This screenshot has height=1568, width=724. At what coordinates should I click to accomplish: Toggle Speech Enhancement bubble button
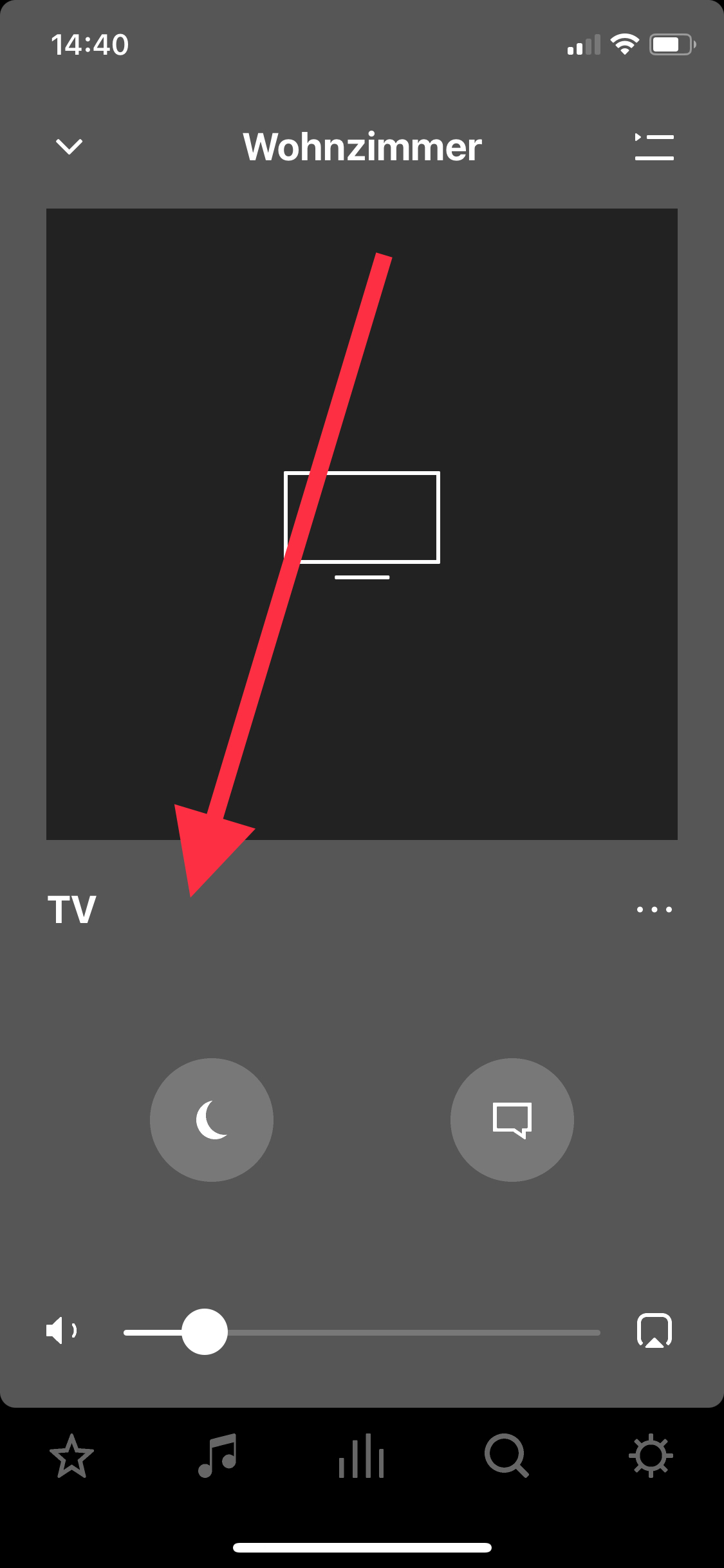coord(512,1120)
